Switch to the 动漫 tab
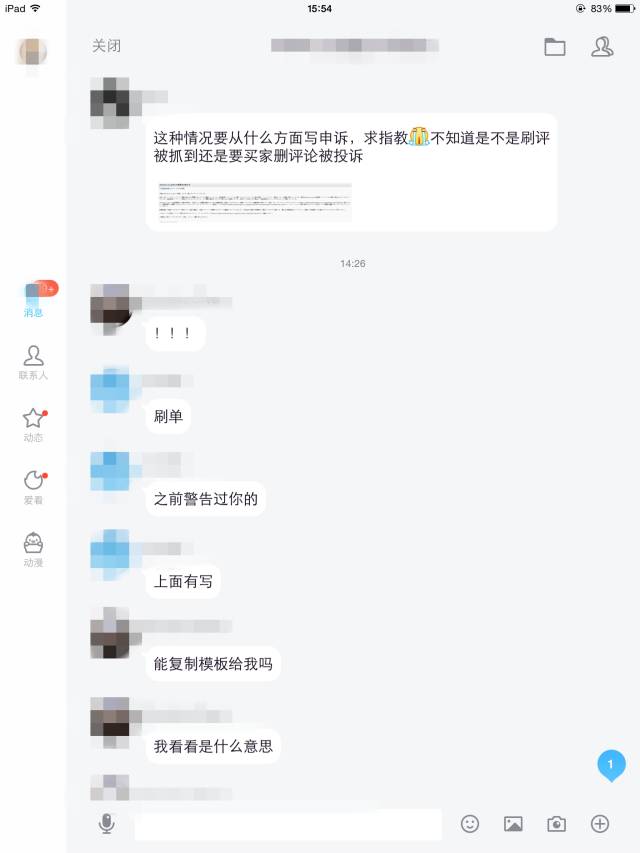The height and width of the screenshot is (853, 640). coord(33,549)
